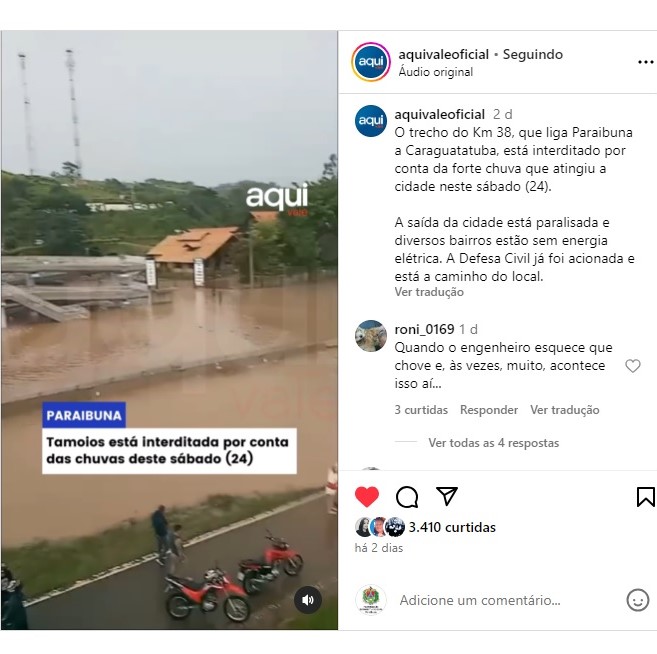Tap the Seguindo follow status

(x=533, y=54)
